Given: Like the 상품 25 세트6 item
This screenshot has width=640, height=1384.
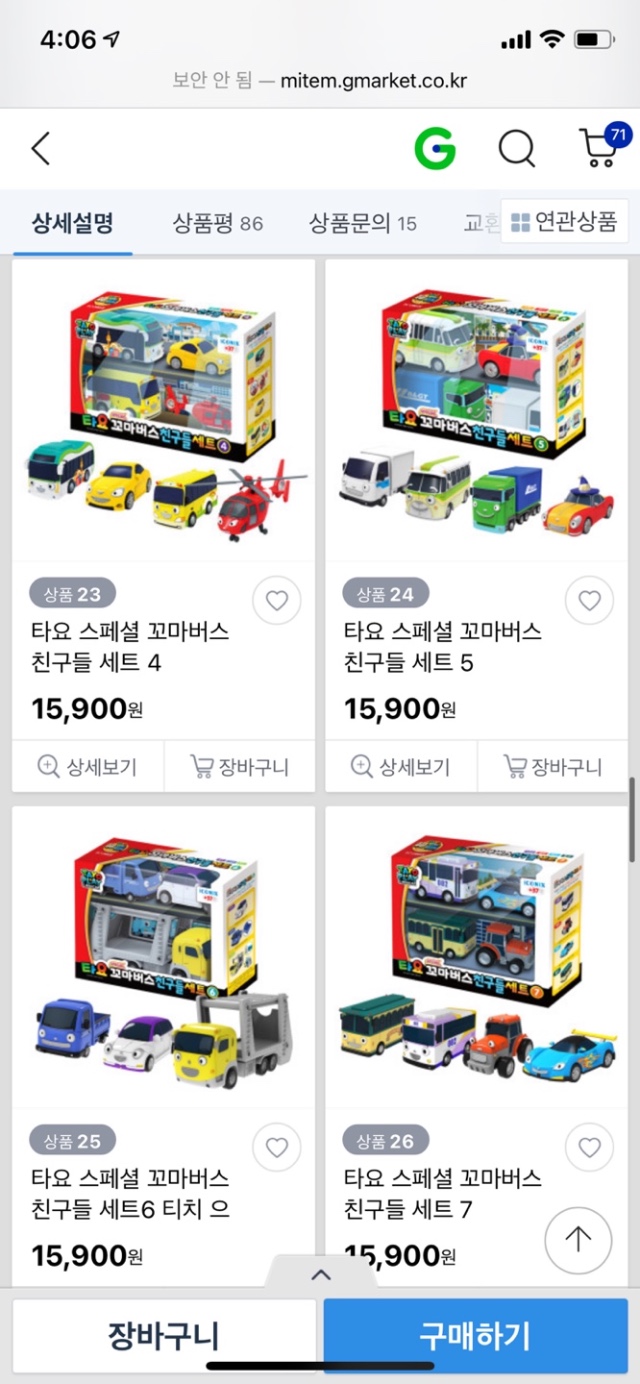Looking at the screenshot, I should (x=277, y=1147).
